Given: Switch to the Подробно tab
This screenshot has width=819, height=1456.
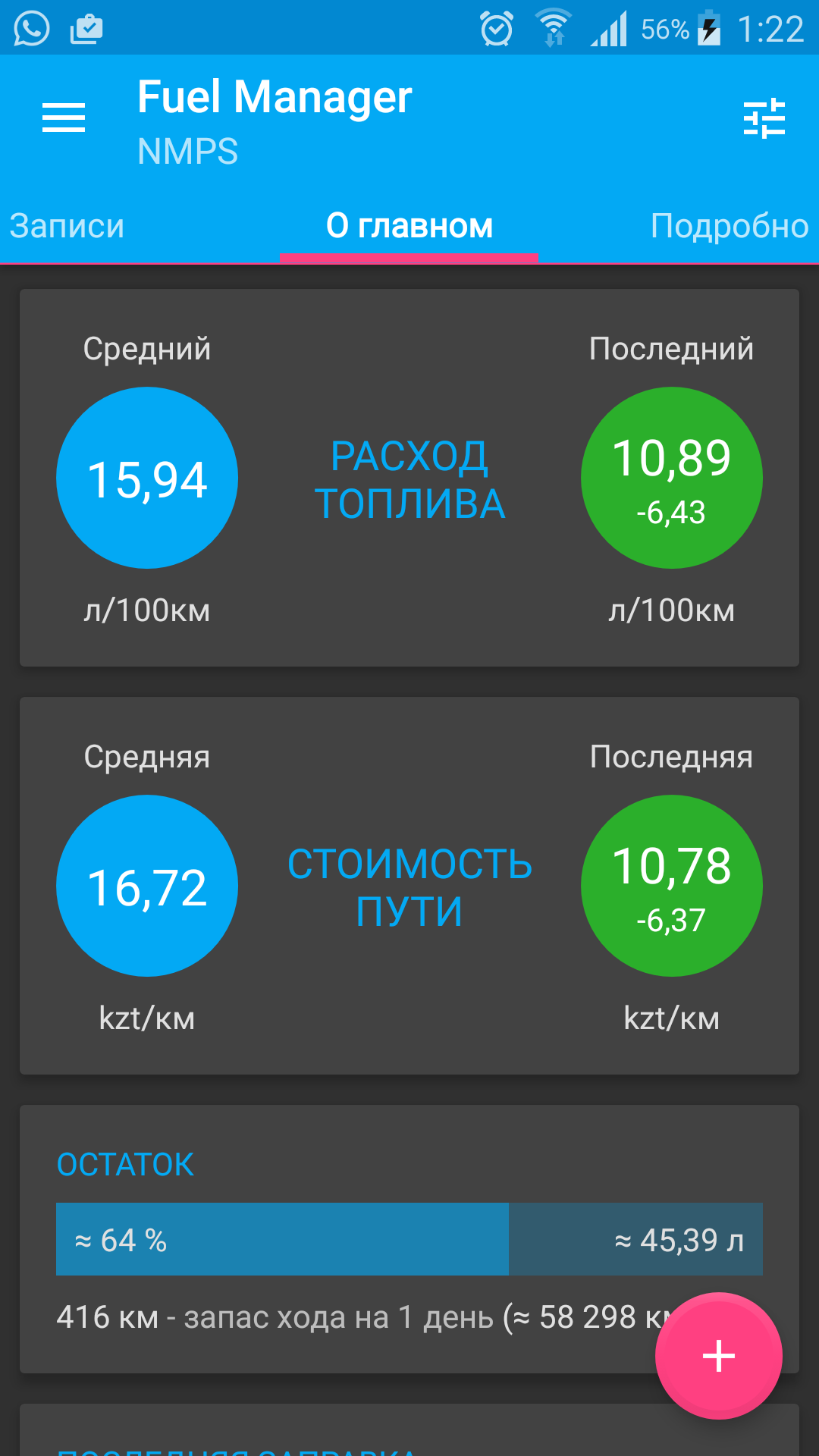Looking at the screenshot, I should [x=729, y=226].
